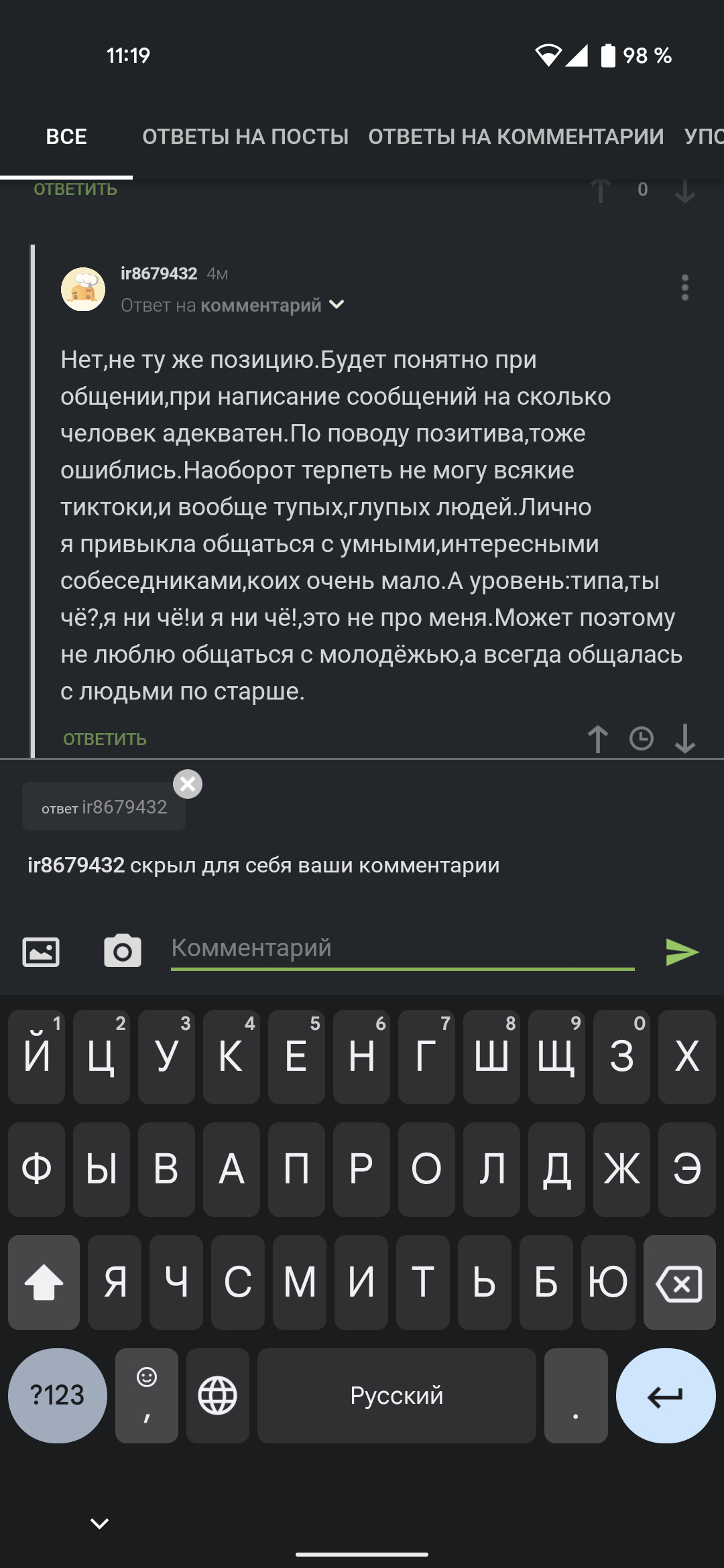Screen dimensions: 724x1568
Task: Open ir8679432's profile avatar
Action: pos(83,289)
